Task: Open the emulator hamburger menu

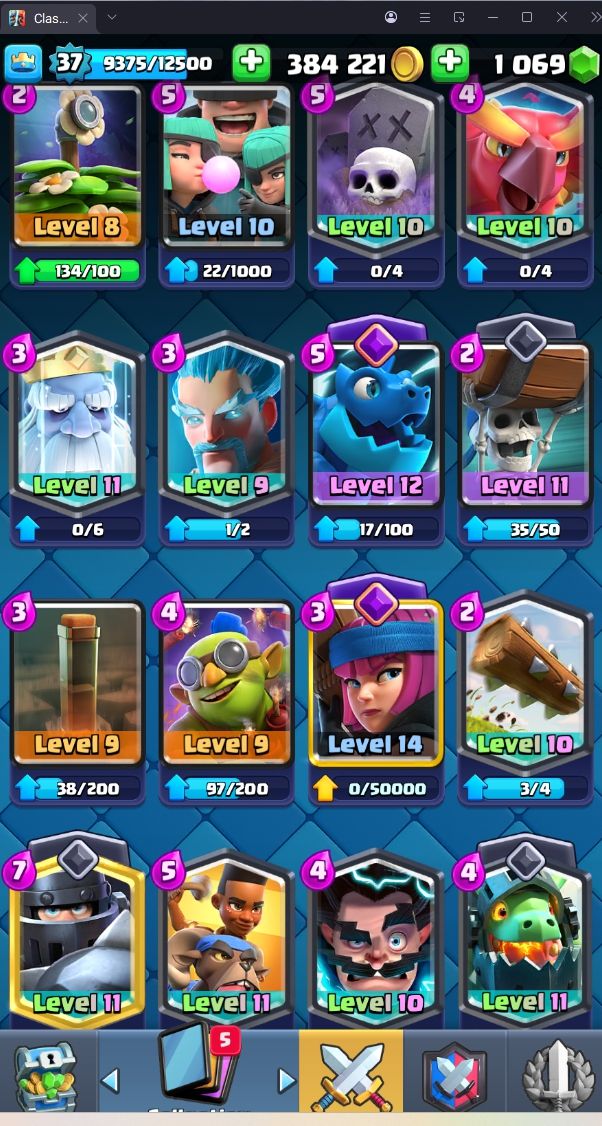Action: pyautogui.click(x=425, y=17)
